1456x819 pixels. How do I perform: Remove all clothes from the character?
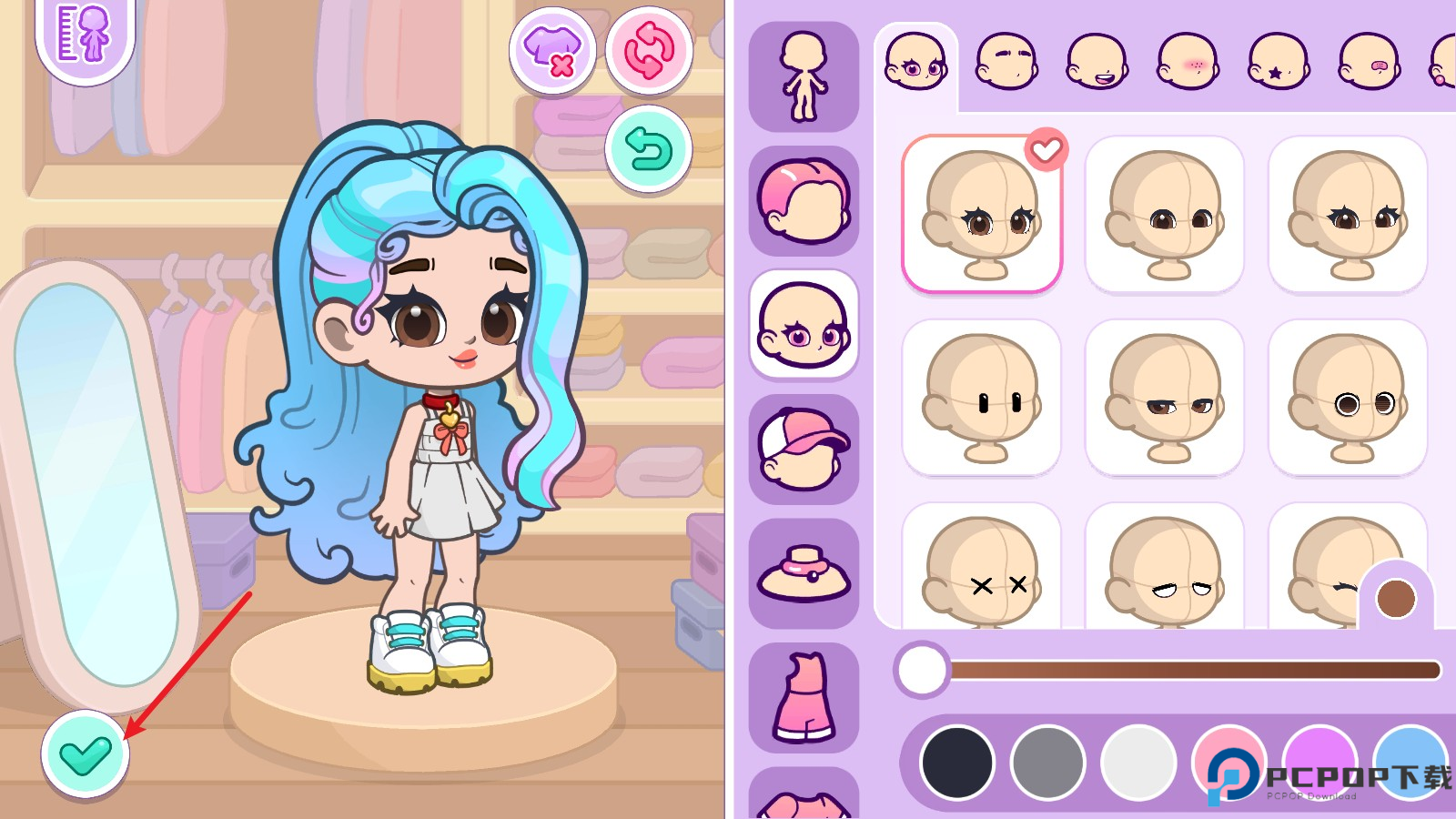click(552, 51)
